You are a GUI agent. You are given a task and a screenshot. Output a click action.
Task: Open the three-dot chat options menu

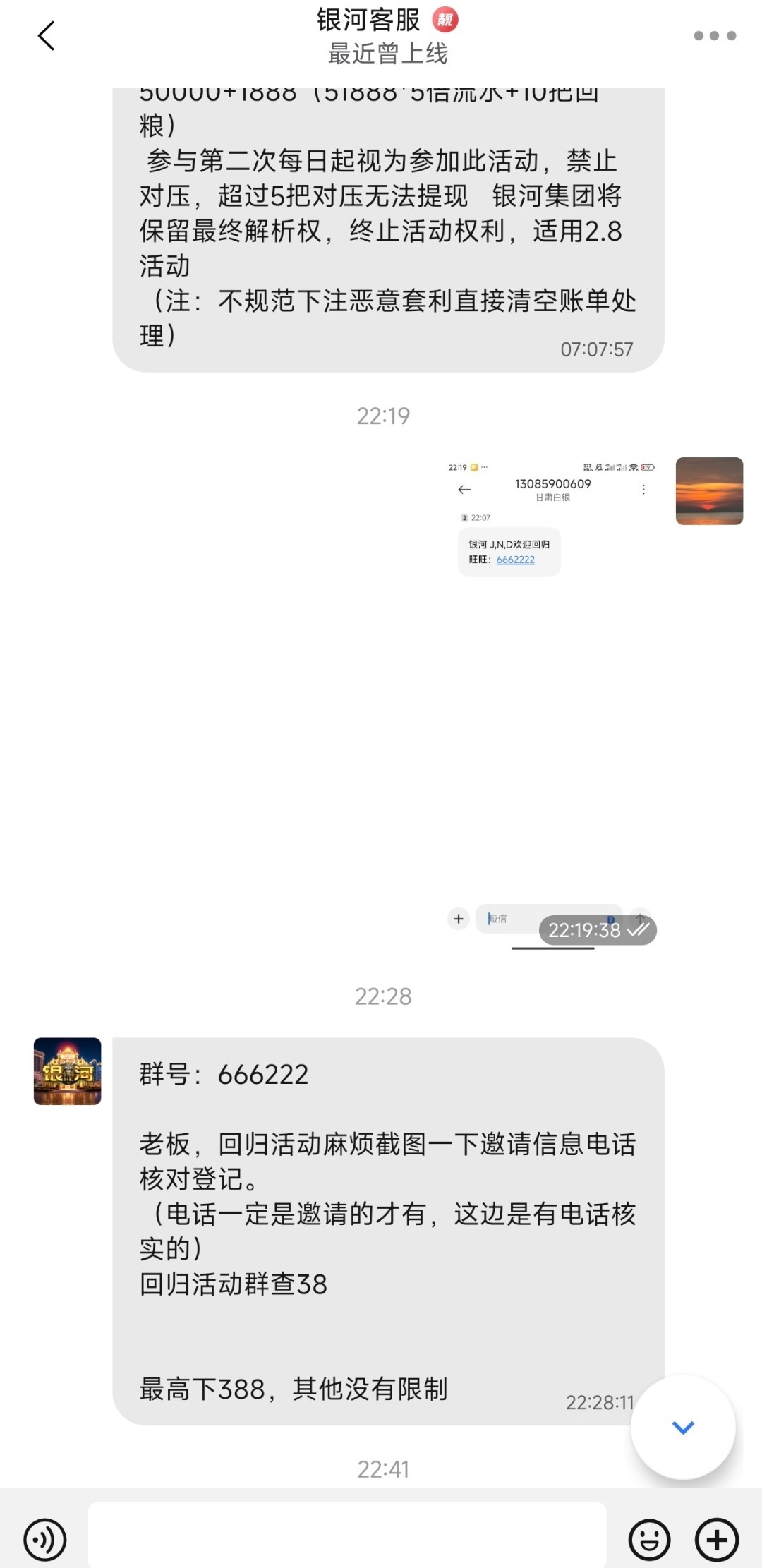[x=714, y=36]
